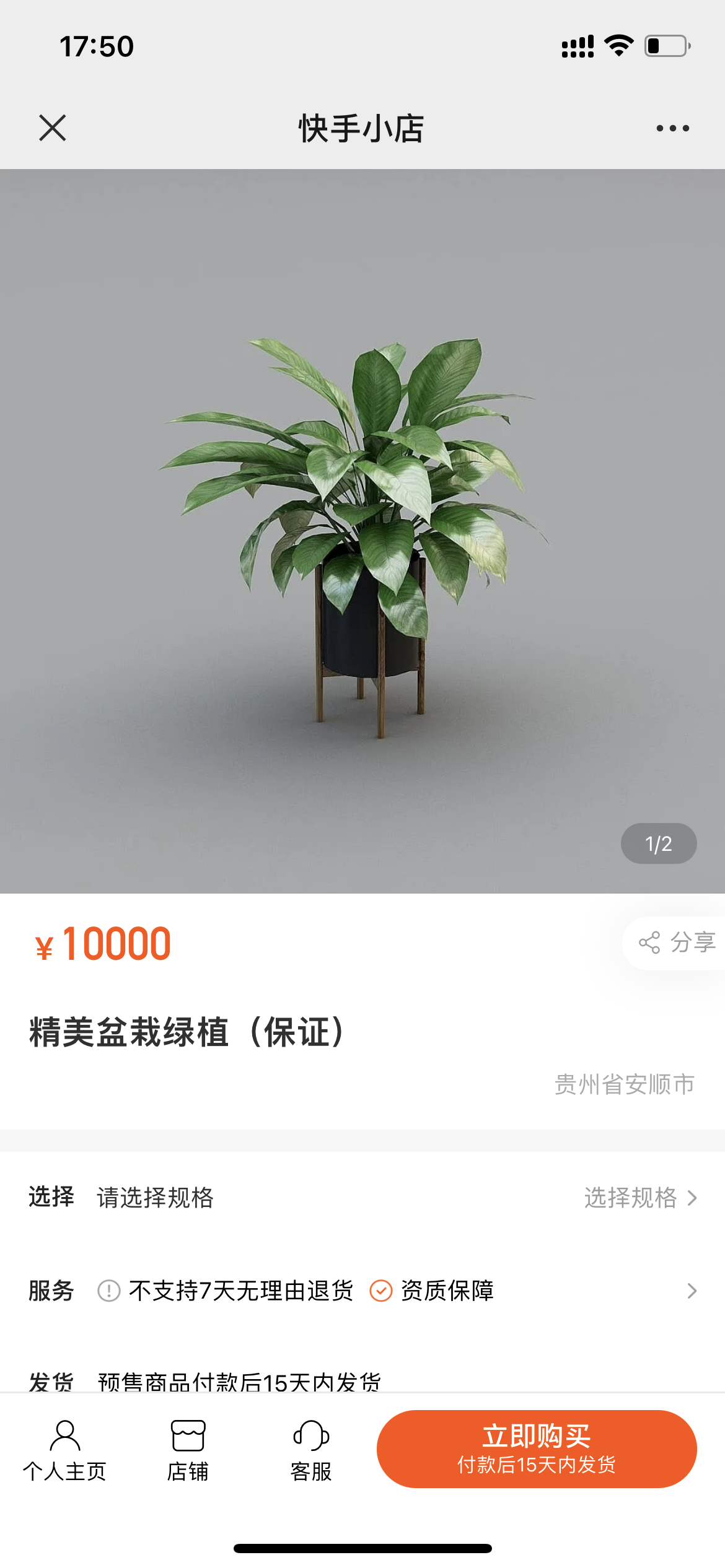Viewport: 725px width, 1568px height.
Task: Open the 店铺 shop page
Action: click(x=188, y=1450)
